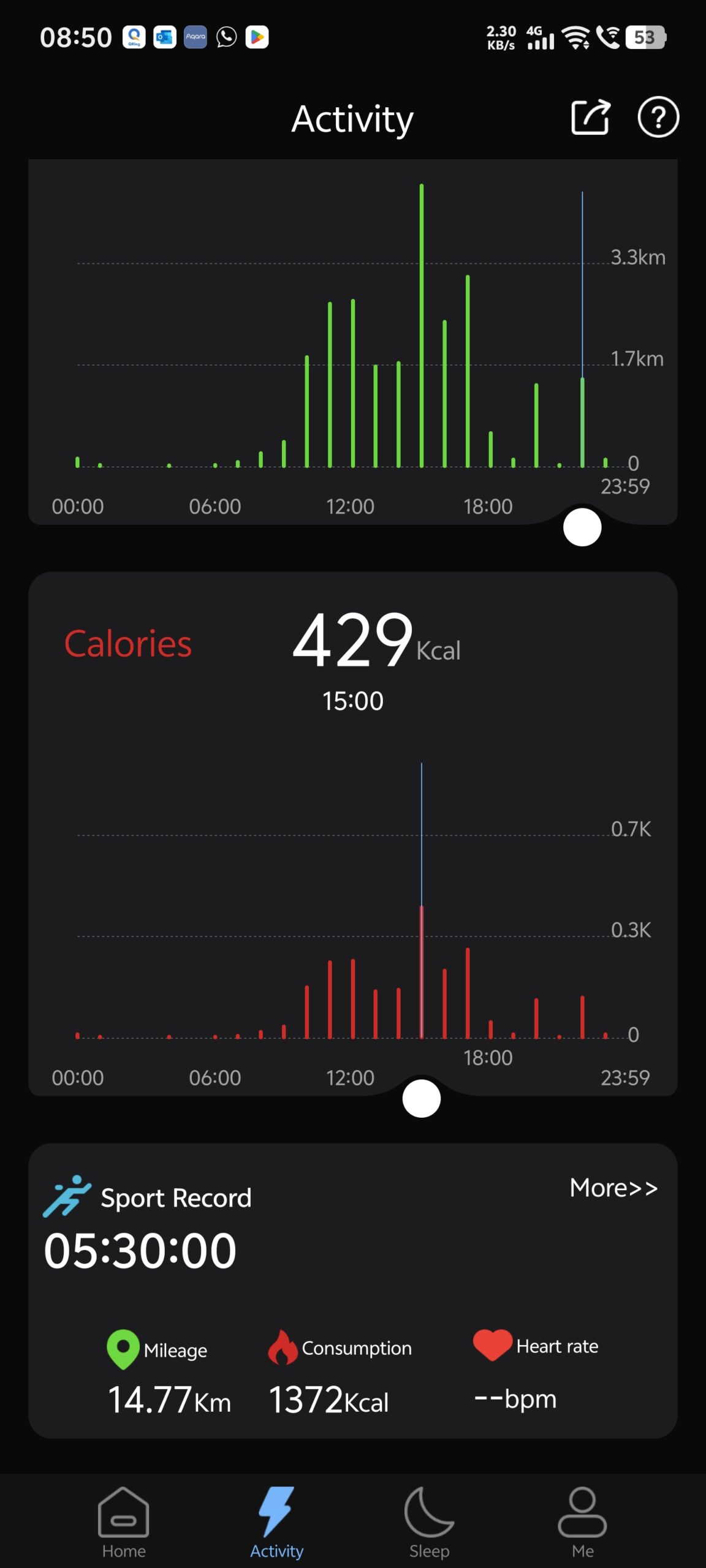Open More sport records
706x1568 pixels.
pyautogui.click(x=613, y=1188)
